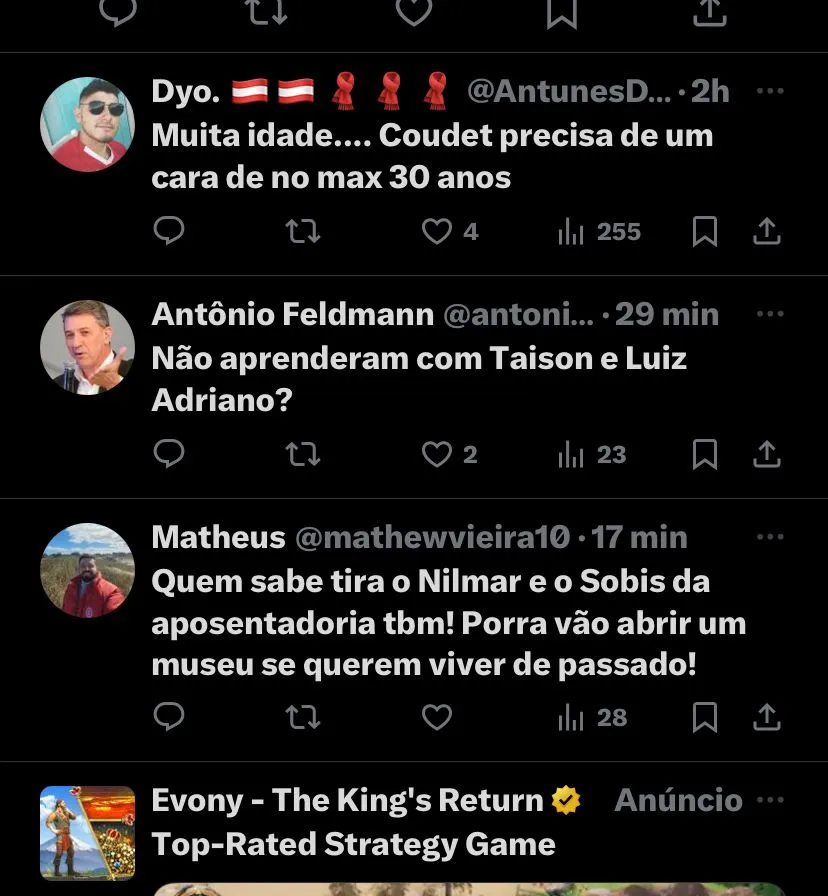Viewport: 828px width, 896px height.
Task: Bookmark Dyo.'s reply
Action: point(705,232)
